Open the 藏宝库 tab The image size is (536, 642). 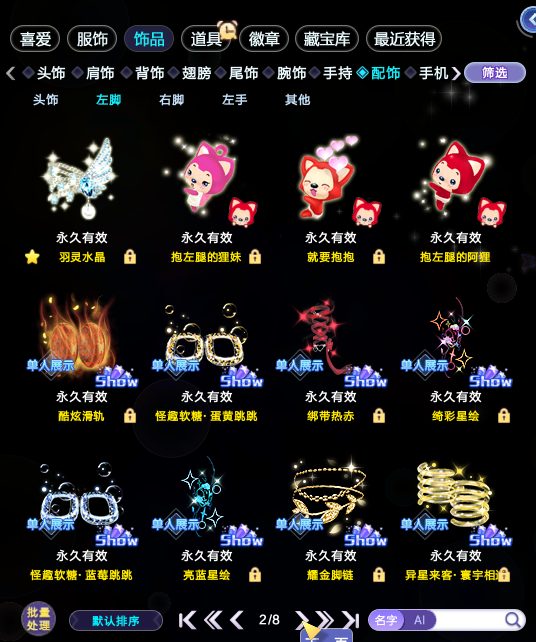click(327, 39)
